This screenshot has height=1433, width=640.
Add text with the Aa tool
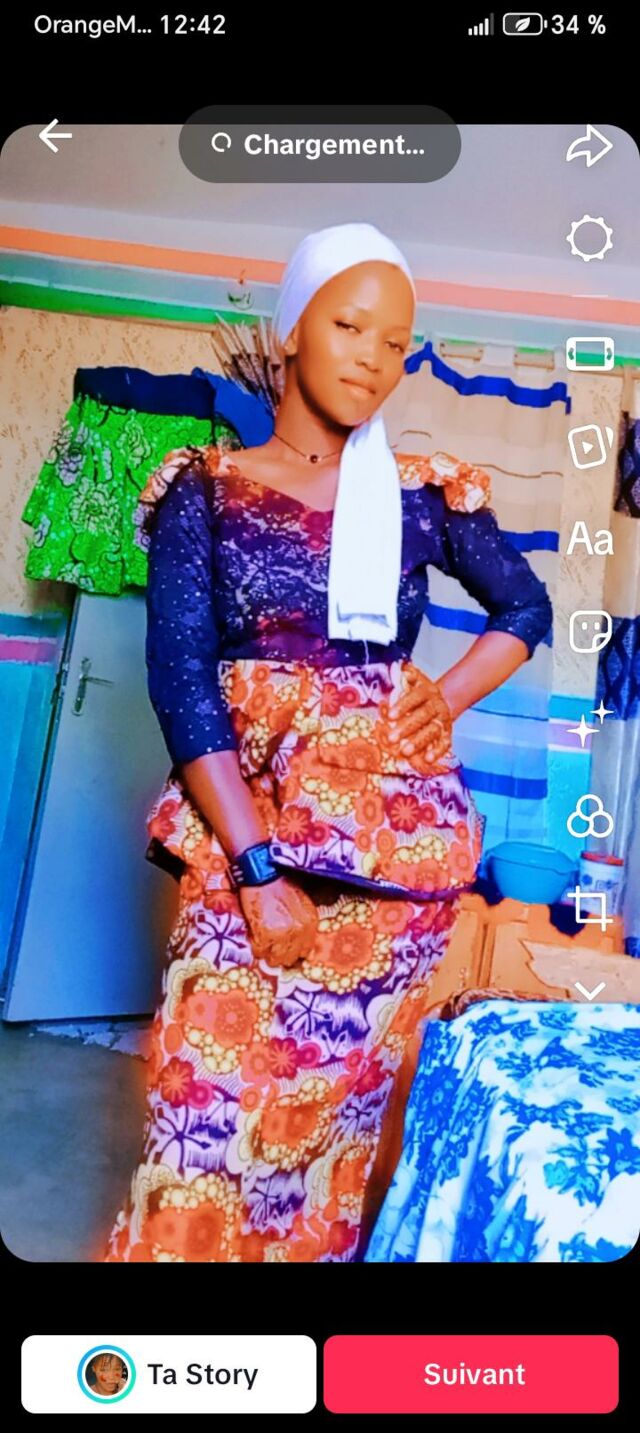(589, 541)
